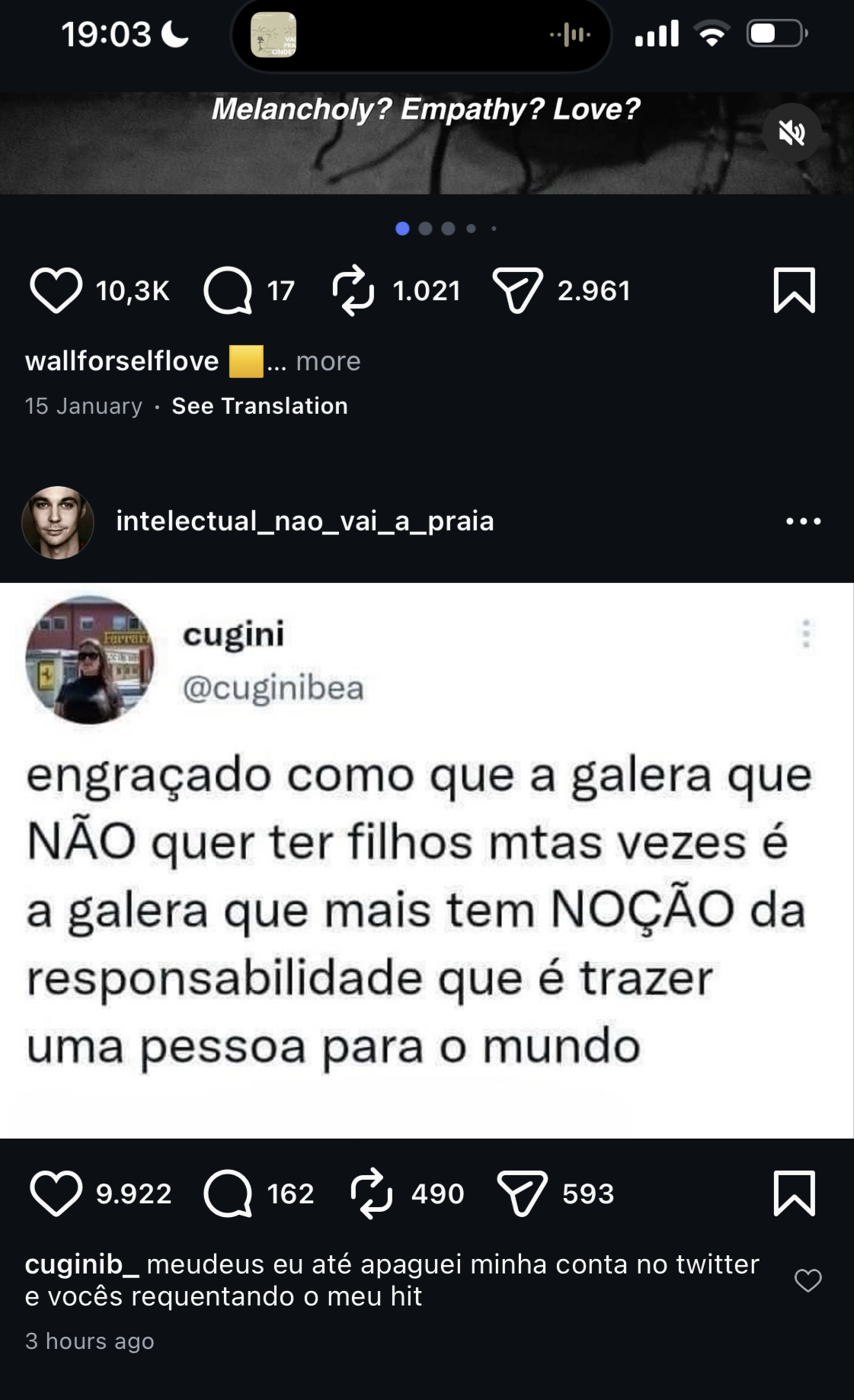The height and width of the screenshot is (1400, 854).
Task: Repost the intelectual_nao_vai_a_praia post
Action: coord(371,1193)
